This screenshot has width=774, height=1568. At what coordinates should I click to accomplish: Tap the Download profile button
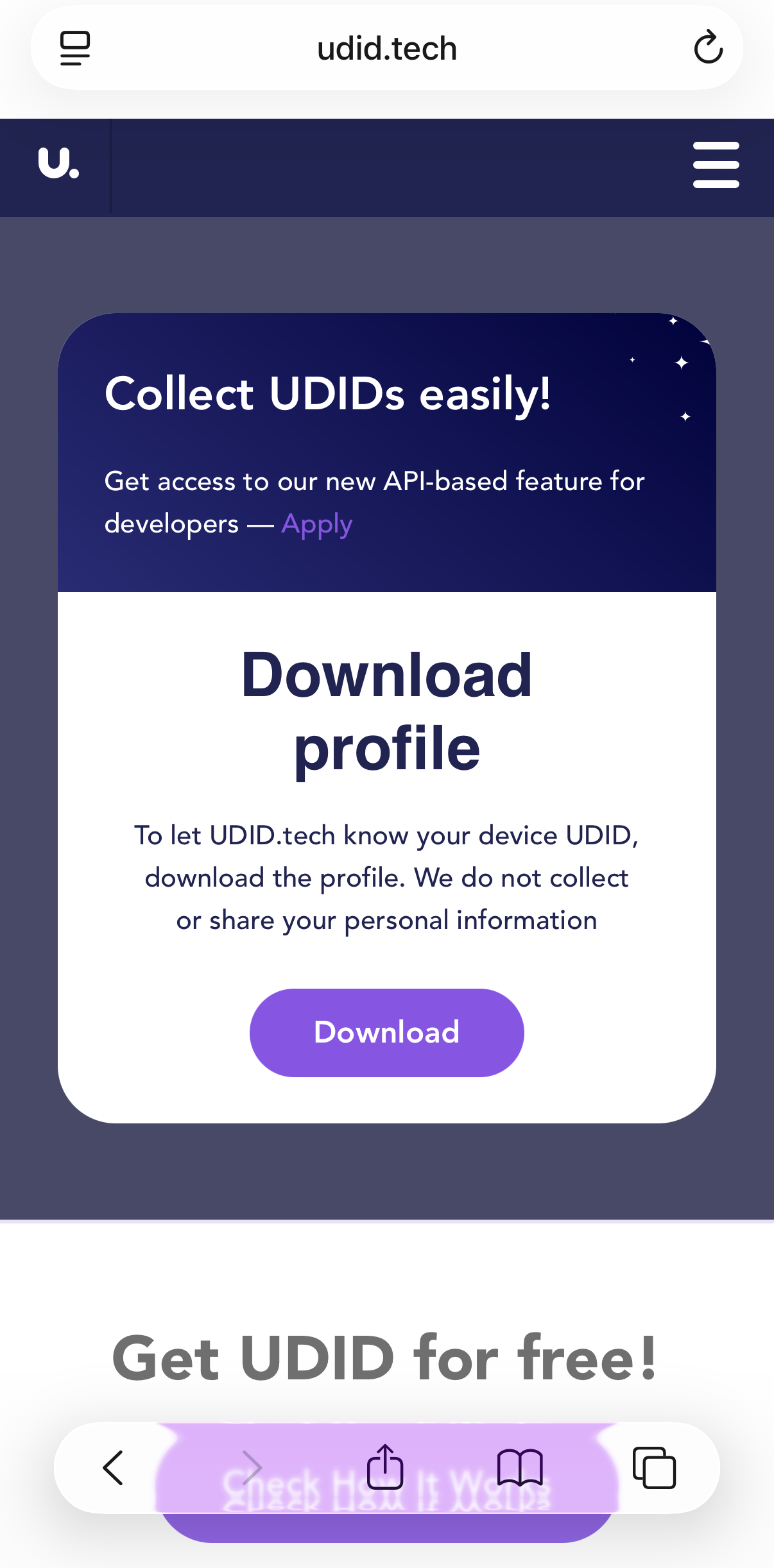pos(386,1032)
